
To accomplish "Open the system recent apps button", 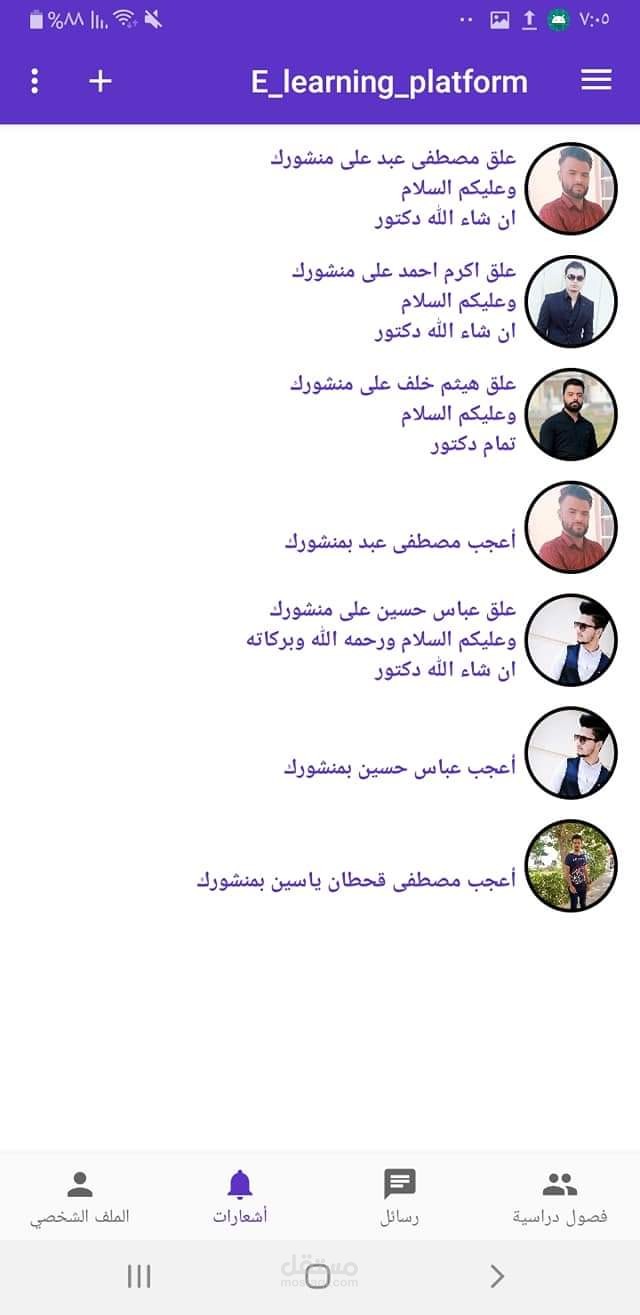I will [139, 1275].
